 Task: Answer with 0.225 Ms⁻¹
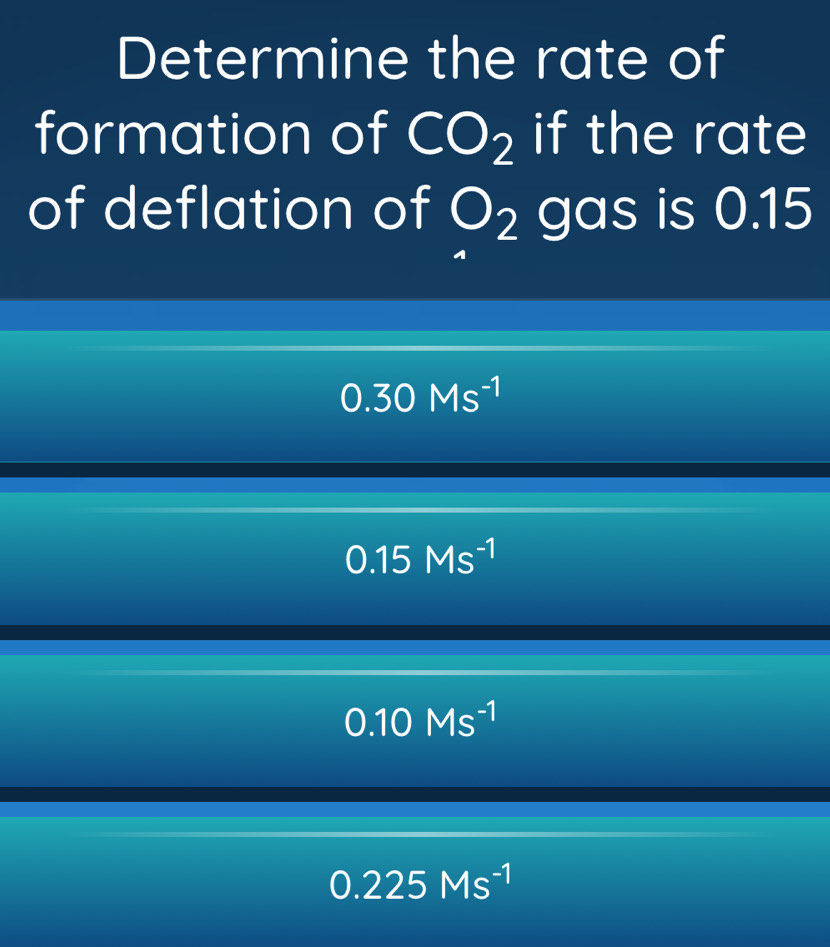tap(415, 882)
